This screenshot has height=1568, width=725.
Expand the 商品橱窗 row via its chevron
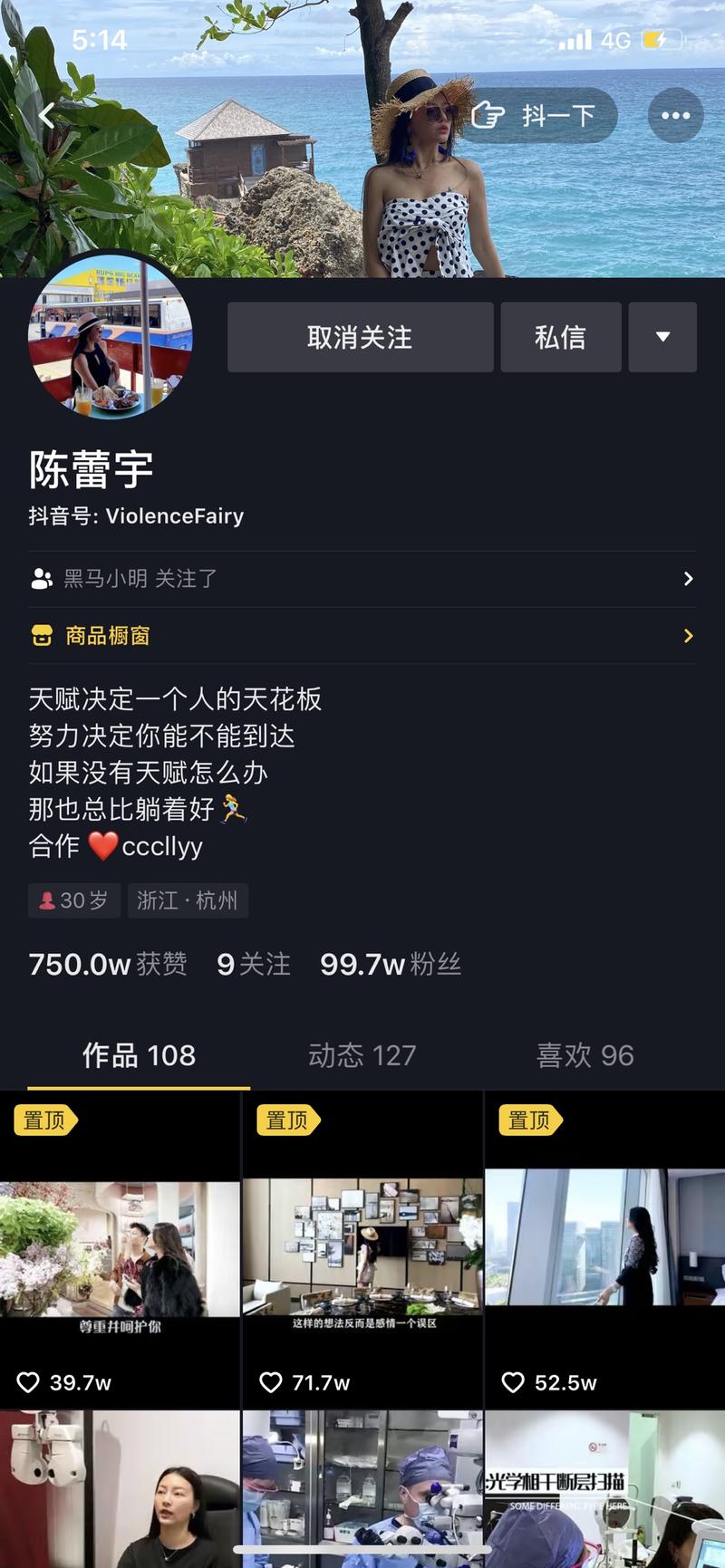(x=690, y=636)
